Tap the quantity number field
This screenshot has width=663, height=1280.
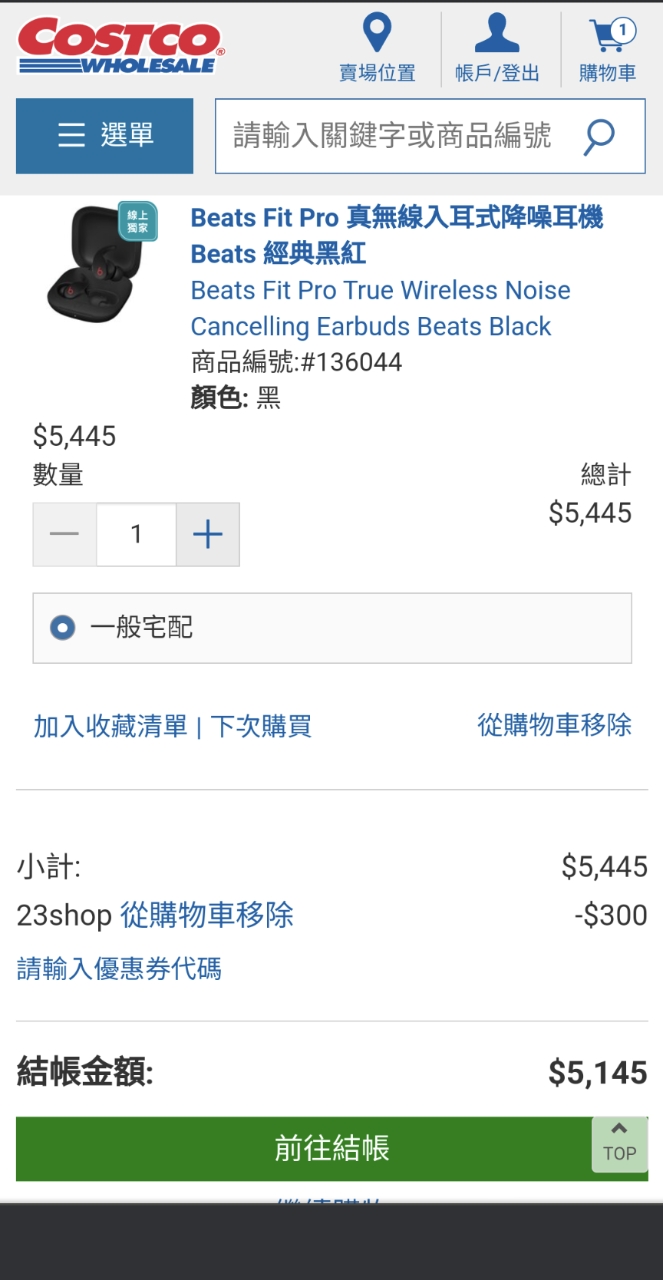click(137, 534)
